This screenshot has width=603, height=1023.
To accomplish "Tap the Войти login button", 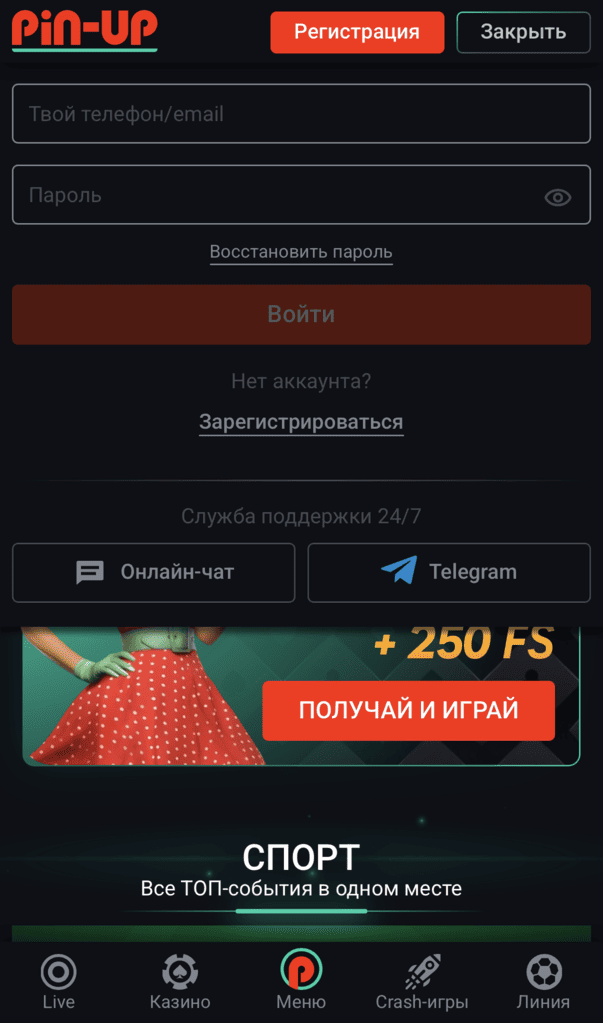I will tap(301, 314).
